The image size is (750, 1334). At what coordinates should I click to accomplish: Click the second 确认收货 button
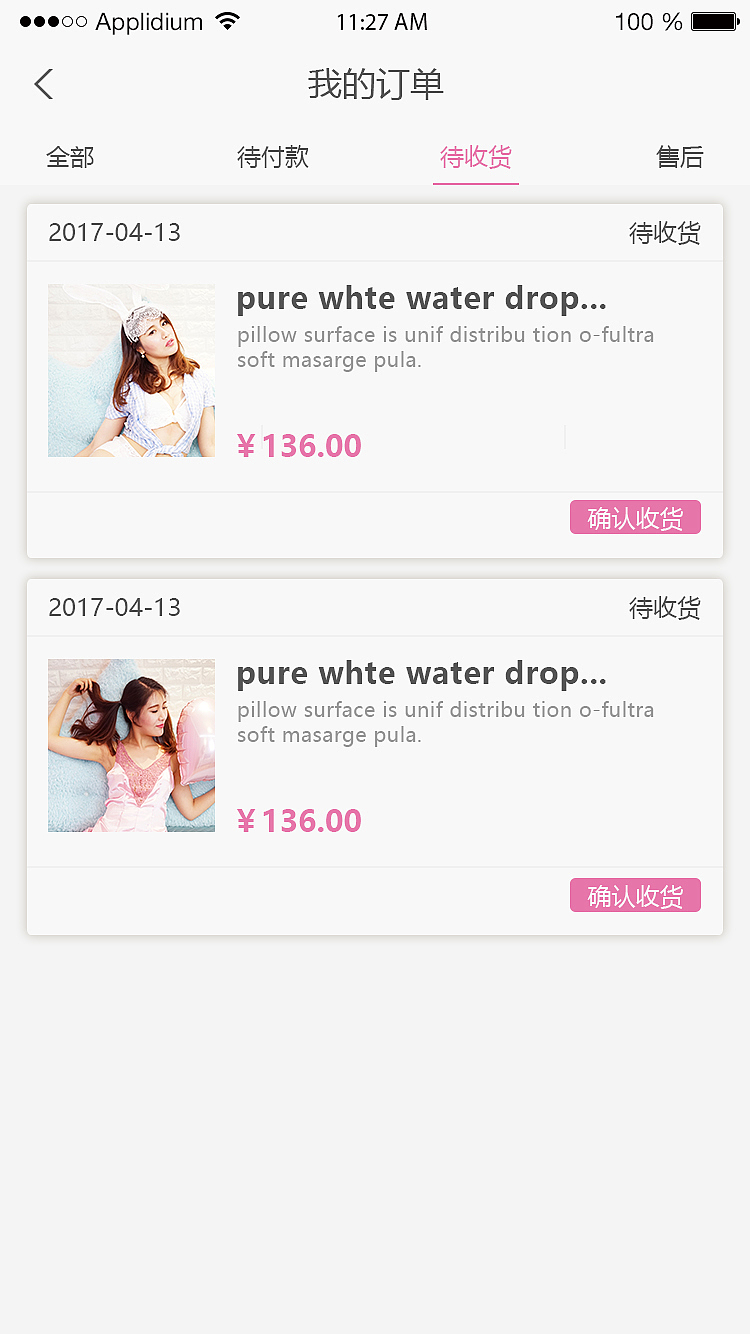[x=635, y=895]
